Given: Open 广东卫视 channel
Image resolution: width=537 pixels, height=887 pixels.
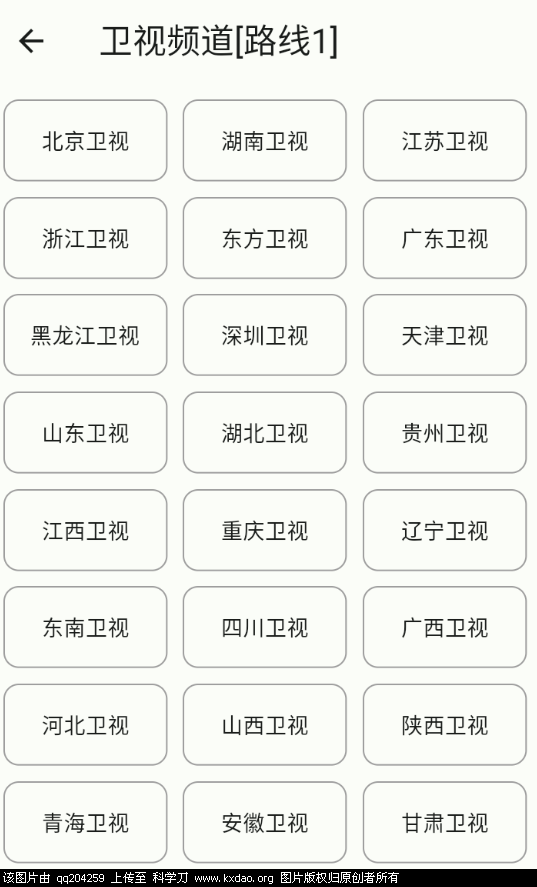Looking at the screenshot, I should tap(445, 238).
